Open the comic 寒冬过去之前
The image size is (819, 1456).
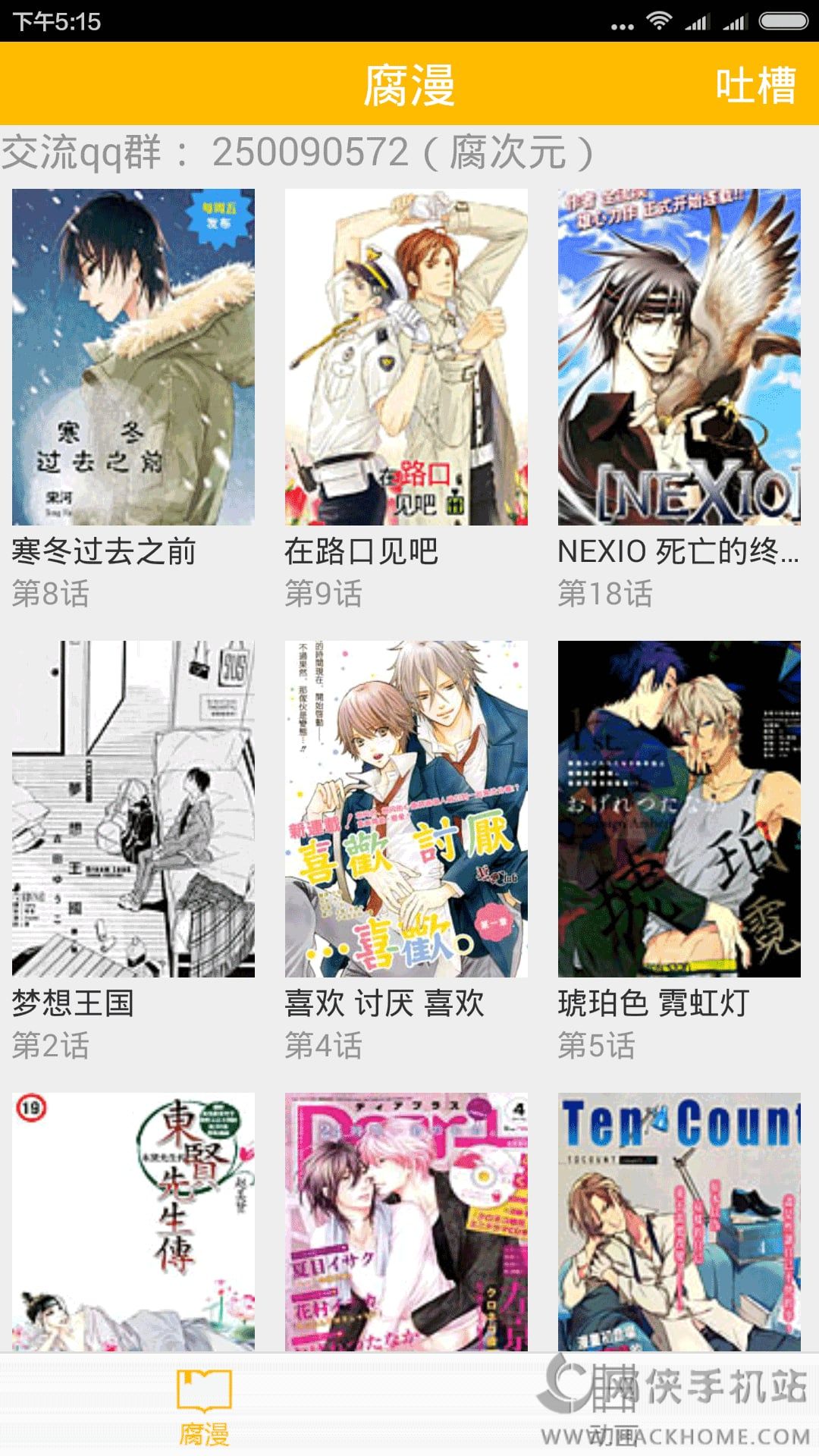(x=133, y=356)
